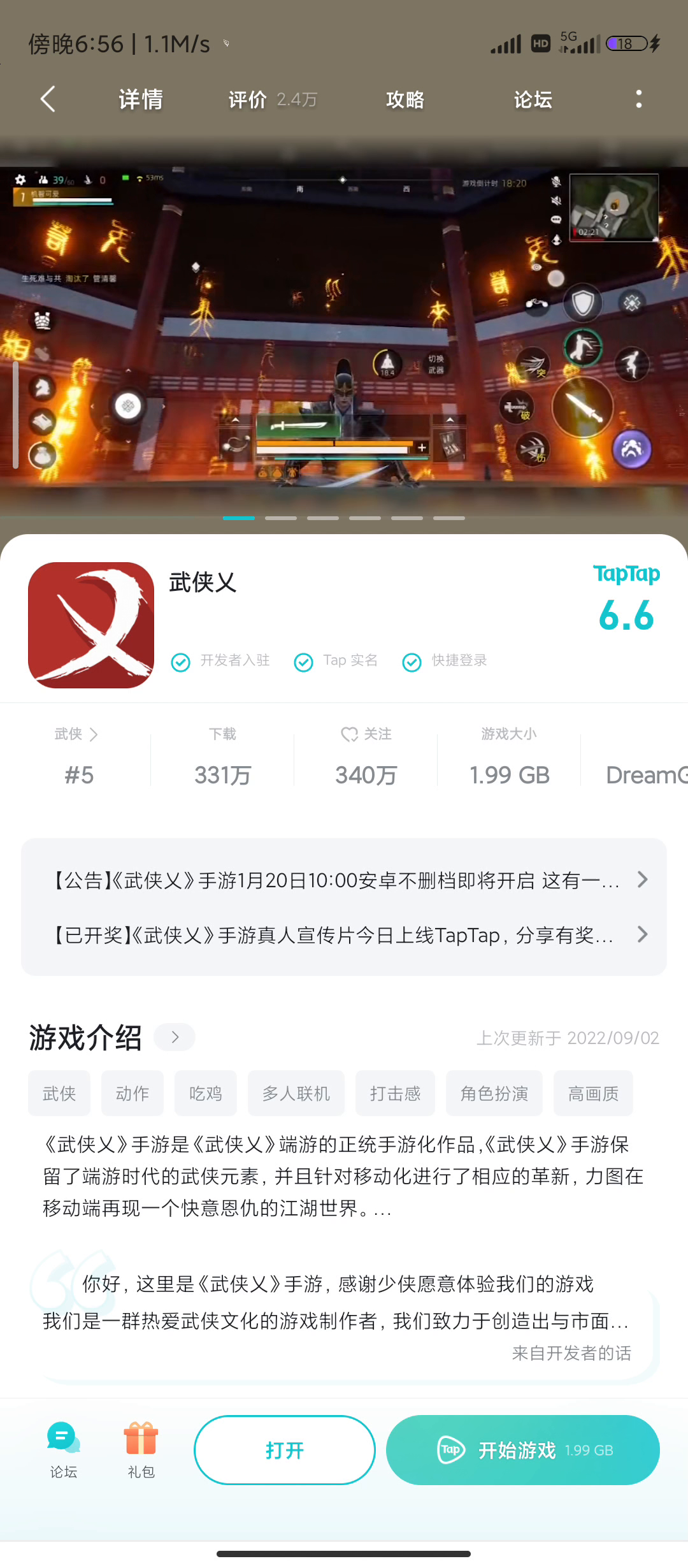Open the 【公告】 1月20日 announcement row
Screen dimensions: 688x1568
(x=344, y=880)
